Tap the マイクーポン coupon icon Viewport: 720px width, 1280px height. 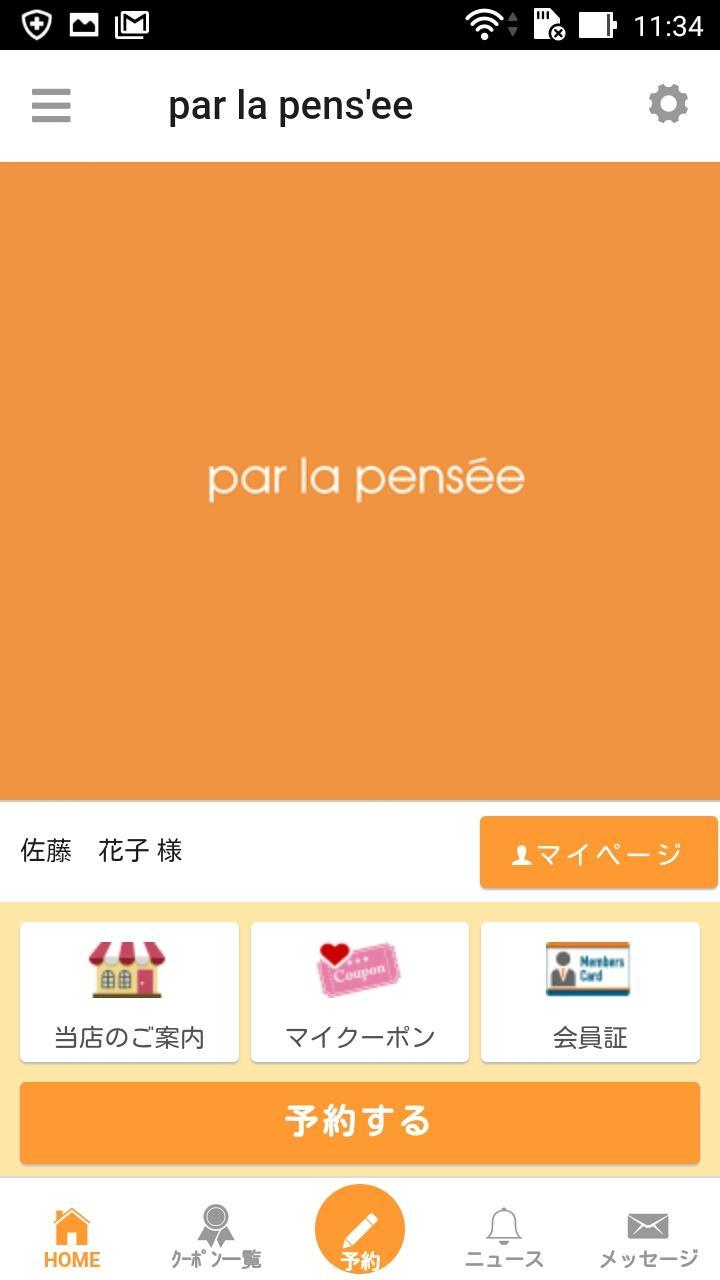(x=359, y=968)
